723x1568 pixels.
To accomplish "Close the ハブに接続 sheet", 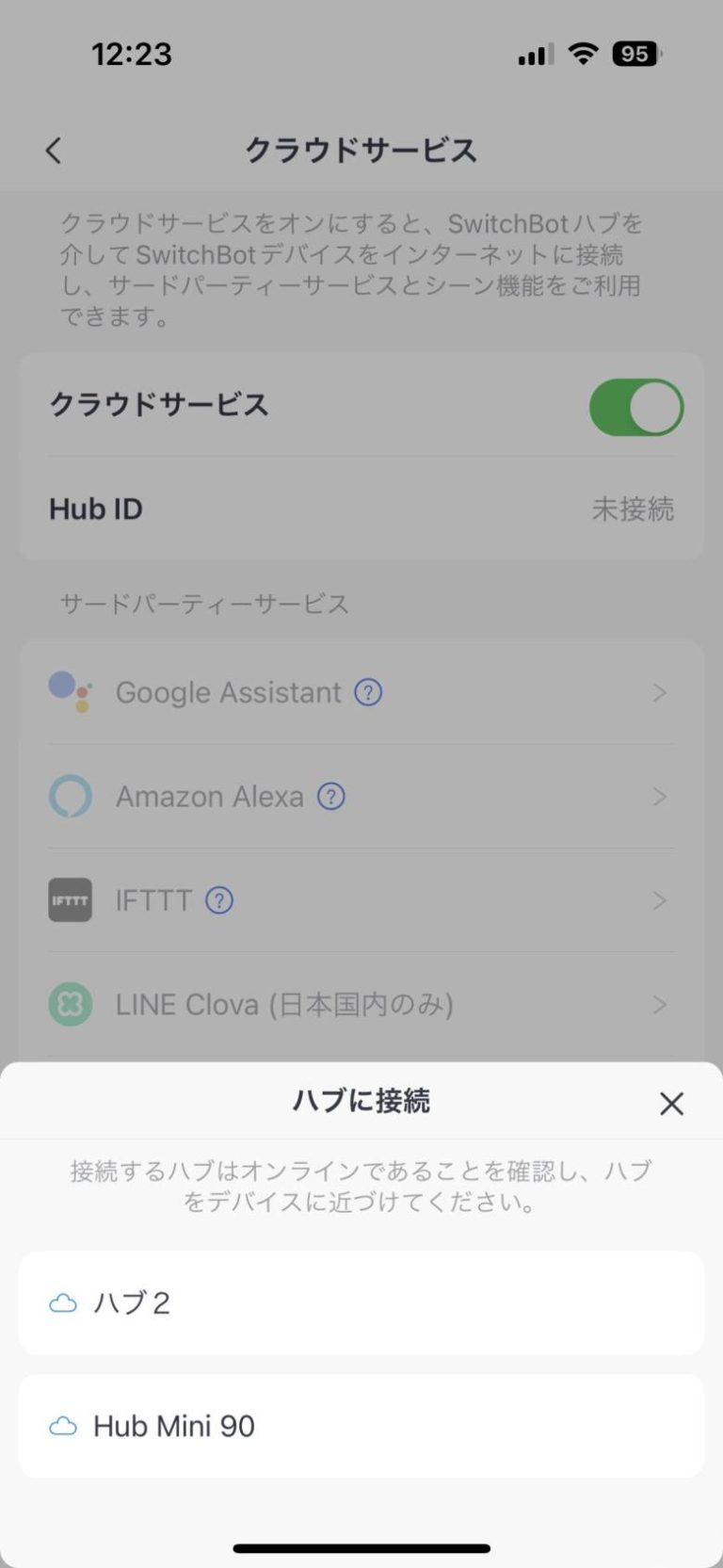I will [x=671, y=1103].
